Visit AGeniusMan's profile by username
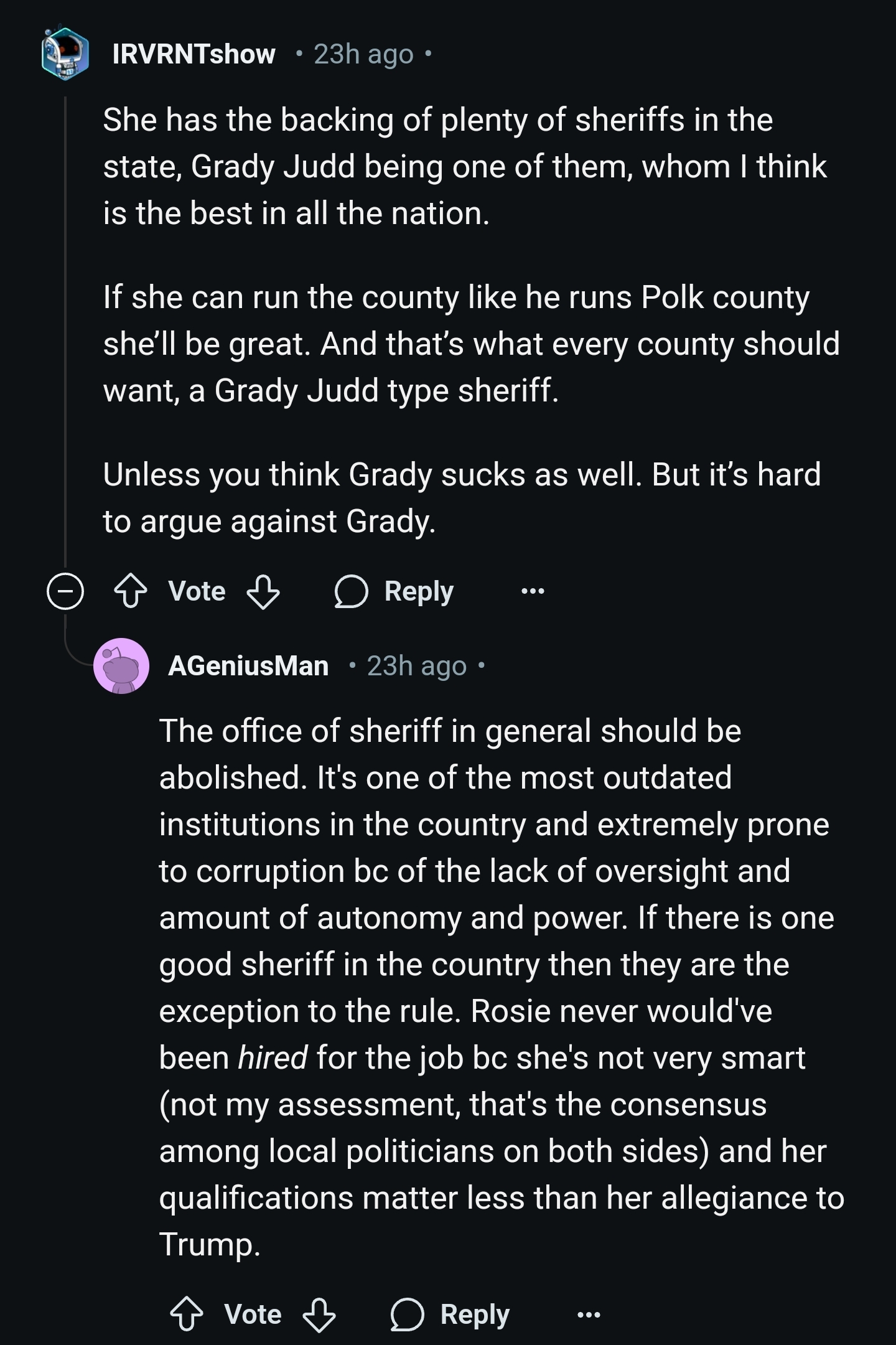The height and width of the screenshot is (1345, 896). tap(248, 666)
